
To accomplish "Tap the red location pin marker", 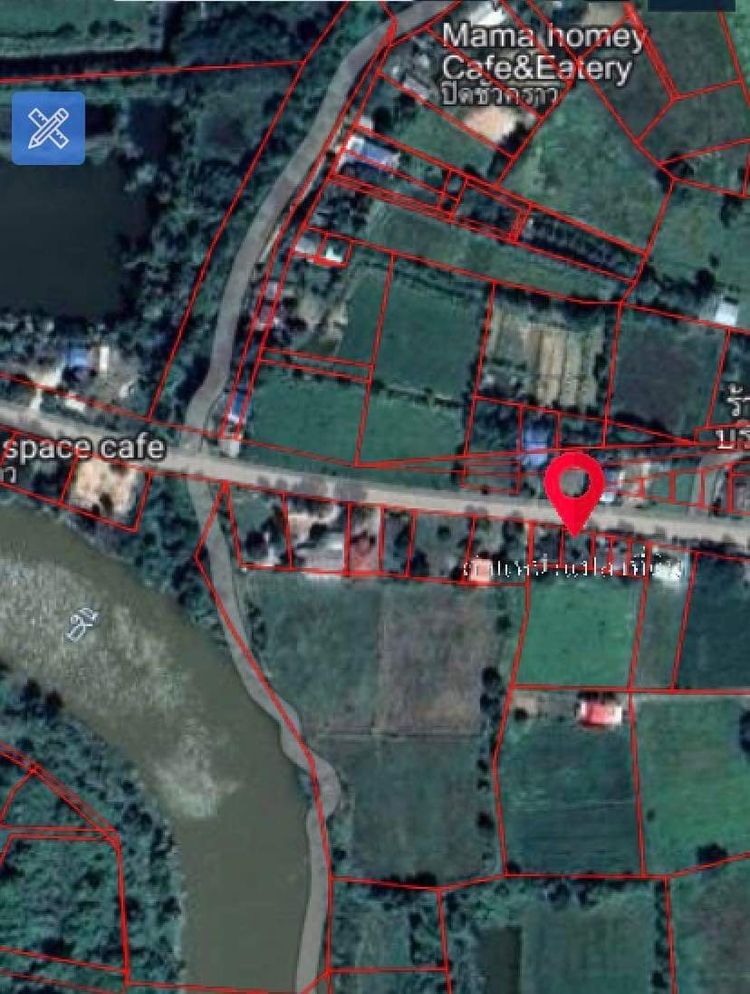I will [574, 486].
